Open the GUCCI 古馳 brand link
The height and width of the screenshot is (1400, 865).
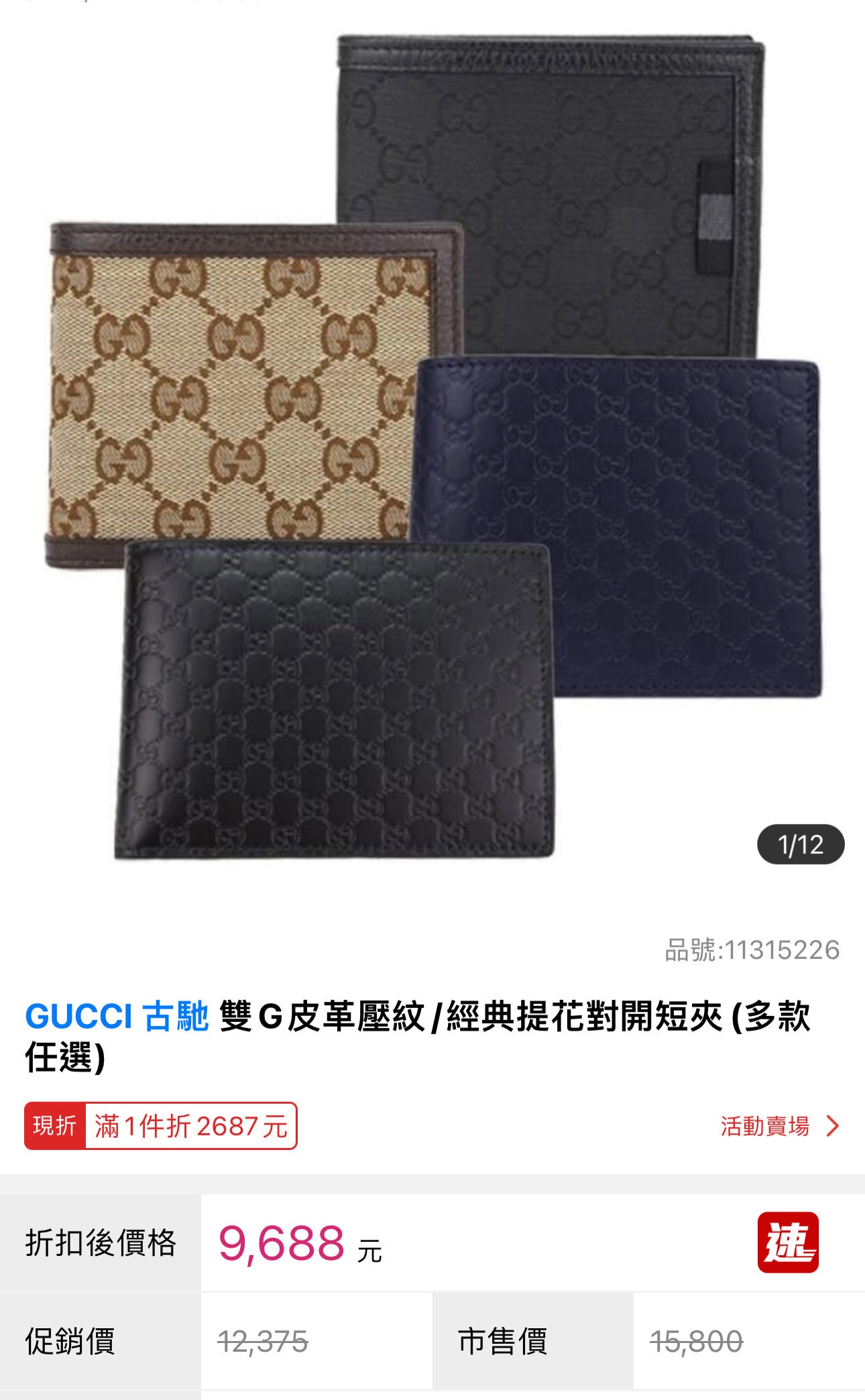(117, 1017)
